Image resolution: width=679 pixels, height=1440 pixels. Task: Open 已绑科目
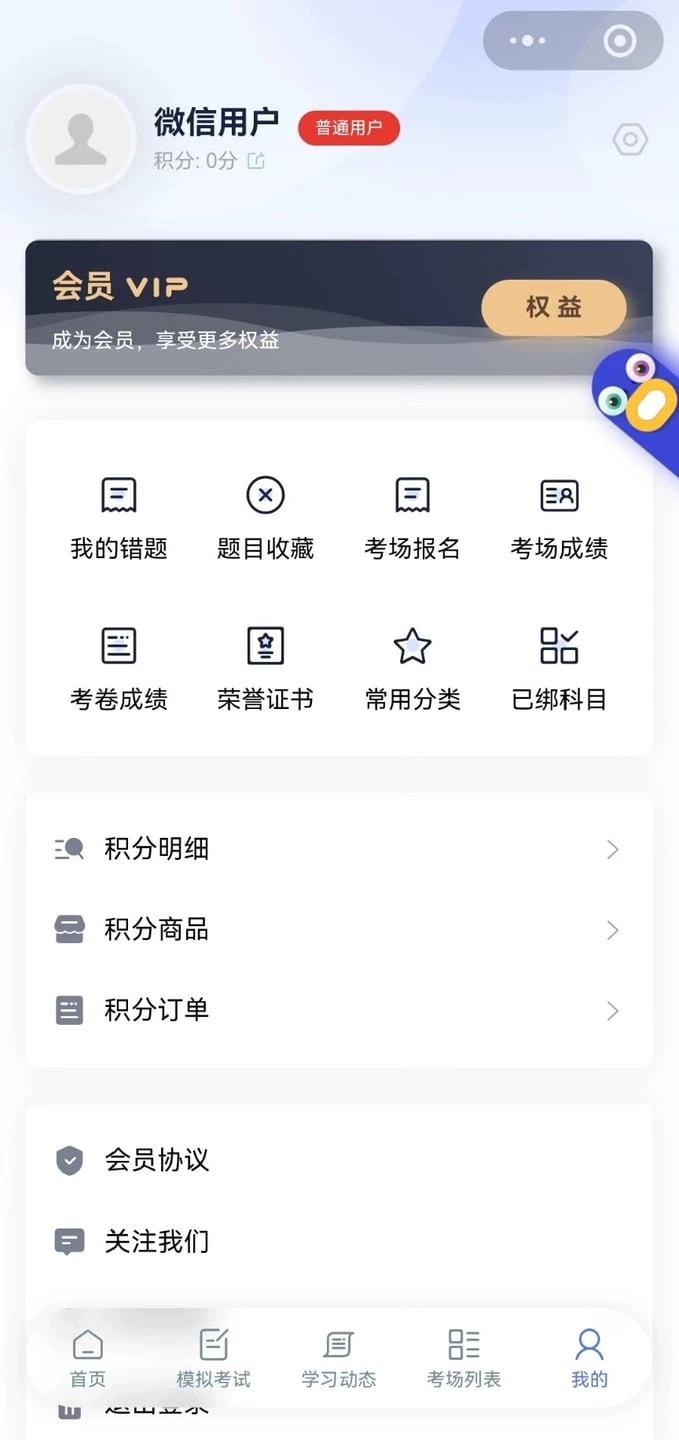click(x=559, y=668)
